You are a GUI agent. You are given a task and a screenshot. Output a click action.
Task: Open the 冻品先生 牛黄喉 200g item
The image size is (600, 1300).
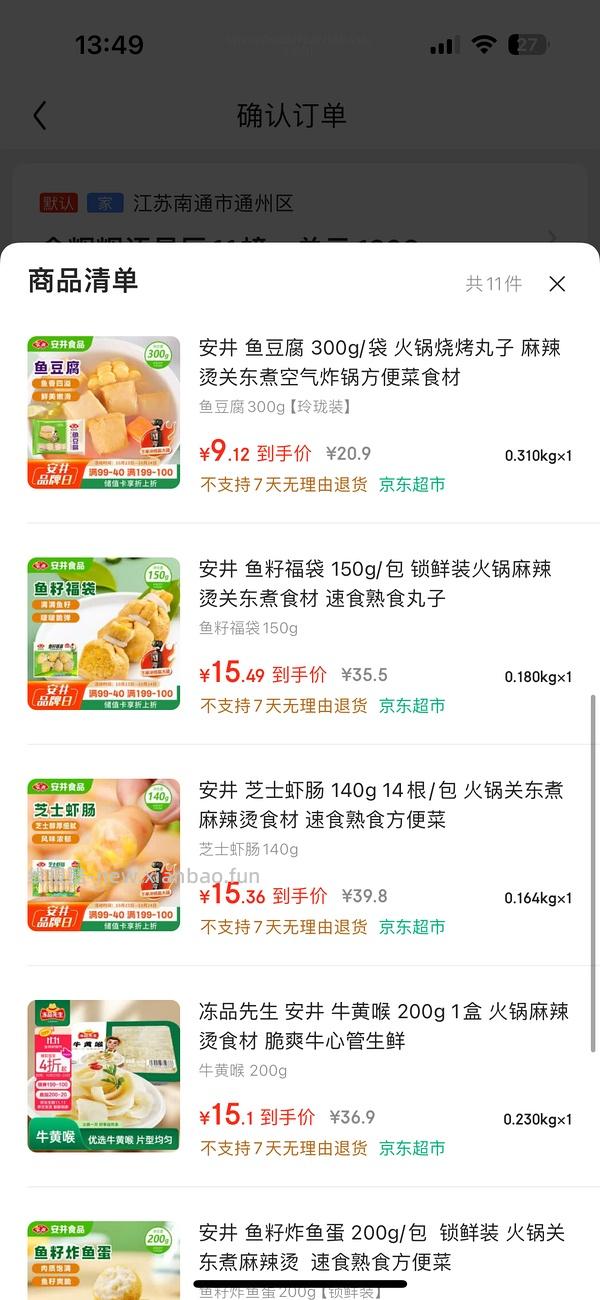pos(380,1026)
